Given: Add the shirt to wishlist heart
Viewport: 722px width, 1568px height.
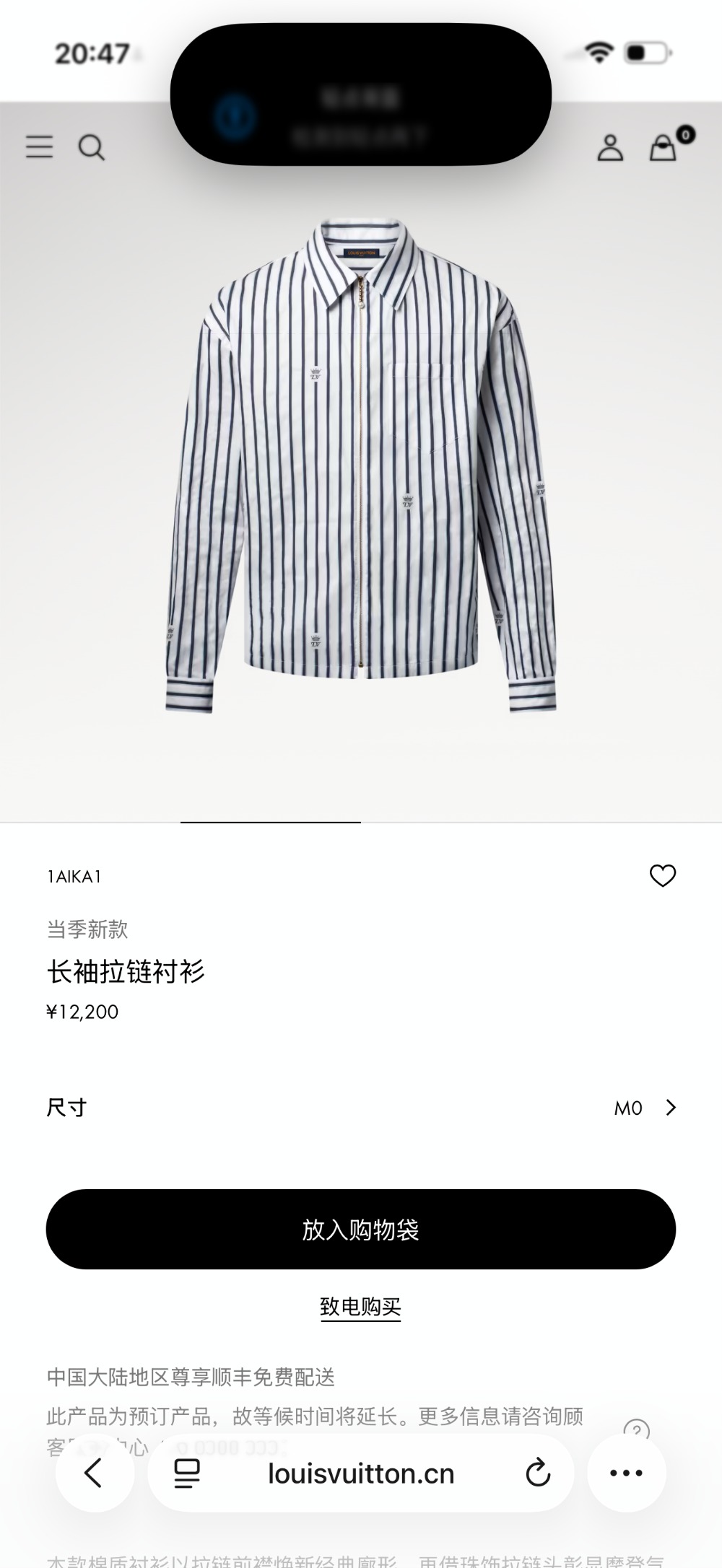Looking at the screenshot, I should coord(663,875).
